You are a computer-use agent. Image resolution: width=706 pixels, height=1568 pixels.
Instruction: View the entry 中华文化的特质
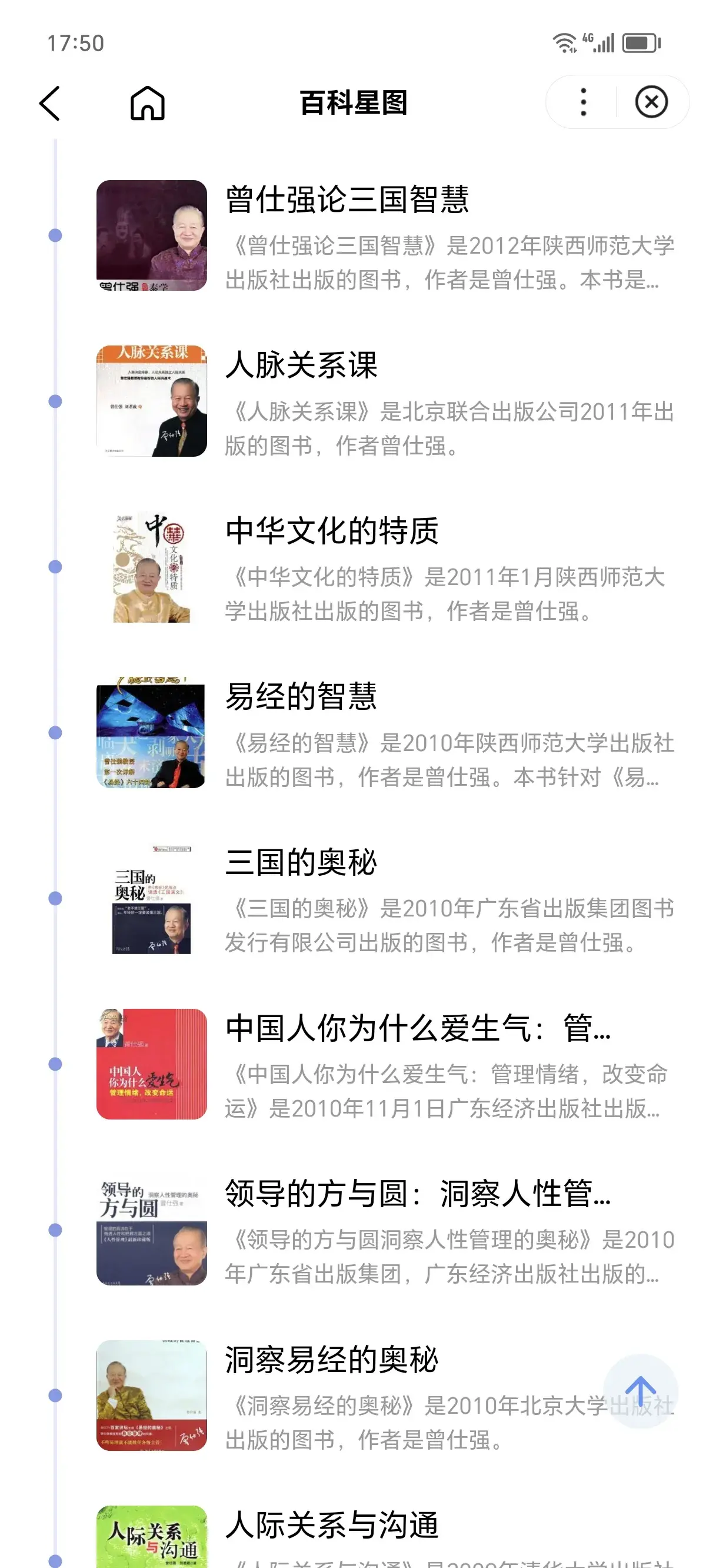(332, 531)
